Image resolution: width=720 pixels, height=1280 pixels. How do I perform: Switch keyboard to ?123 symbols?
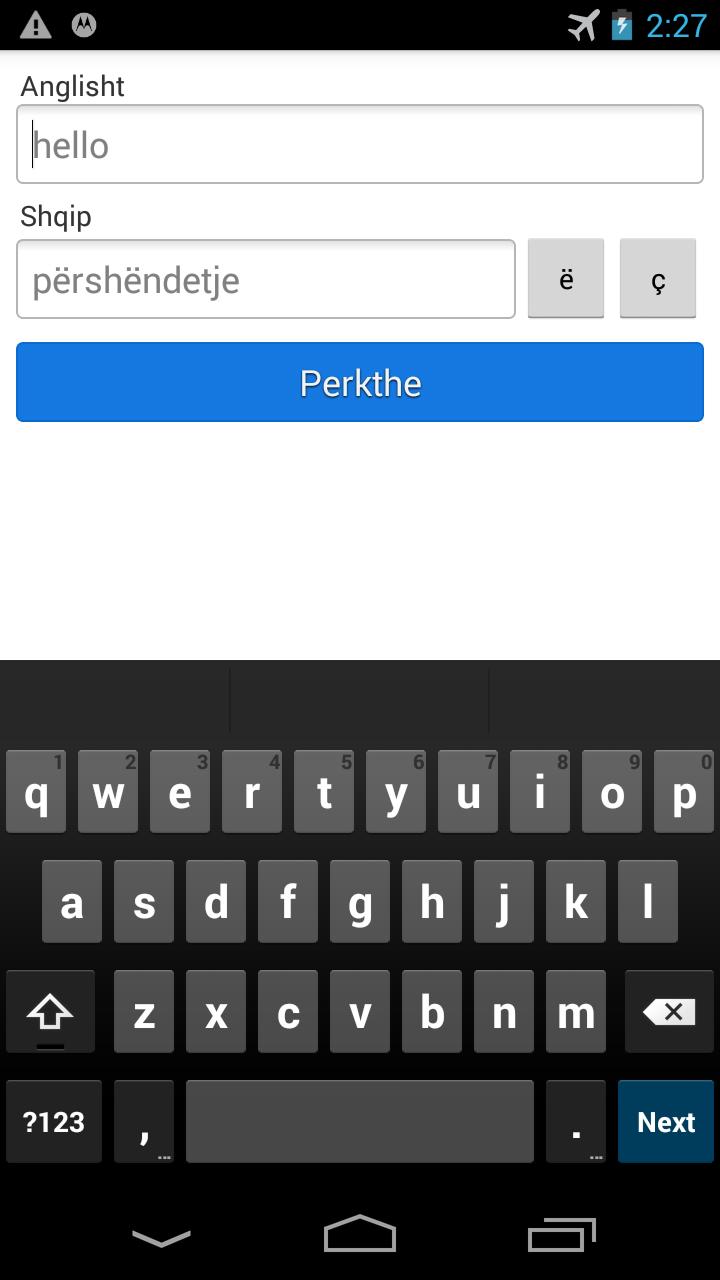pyautogui.click(x=54, y=1122)
